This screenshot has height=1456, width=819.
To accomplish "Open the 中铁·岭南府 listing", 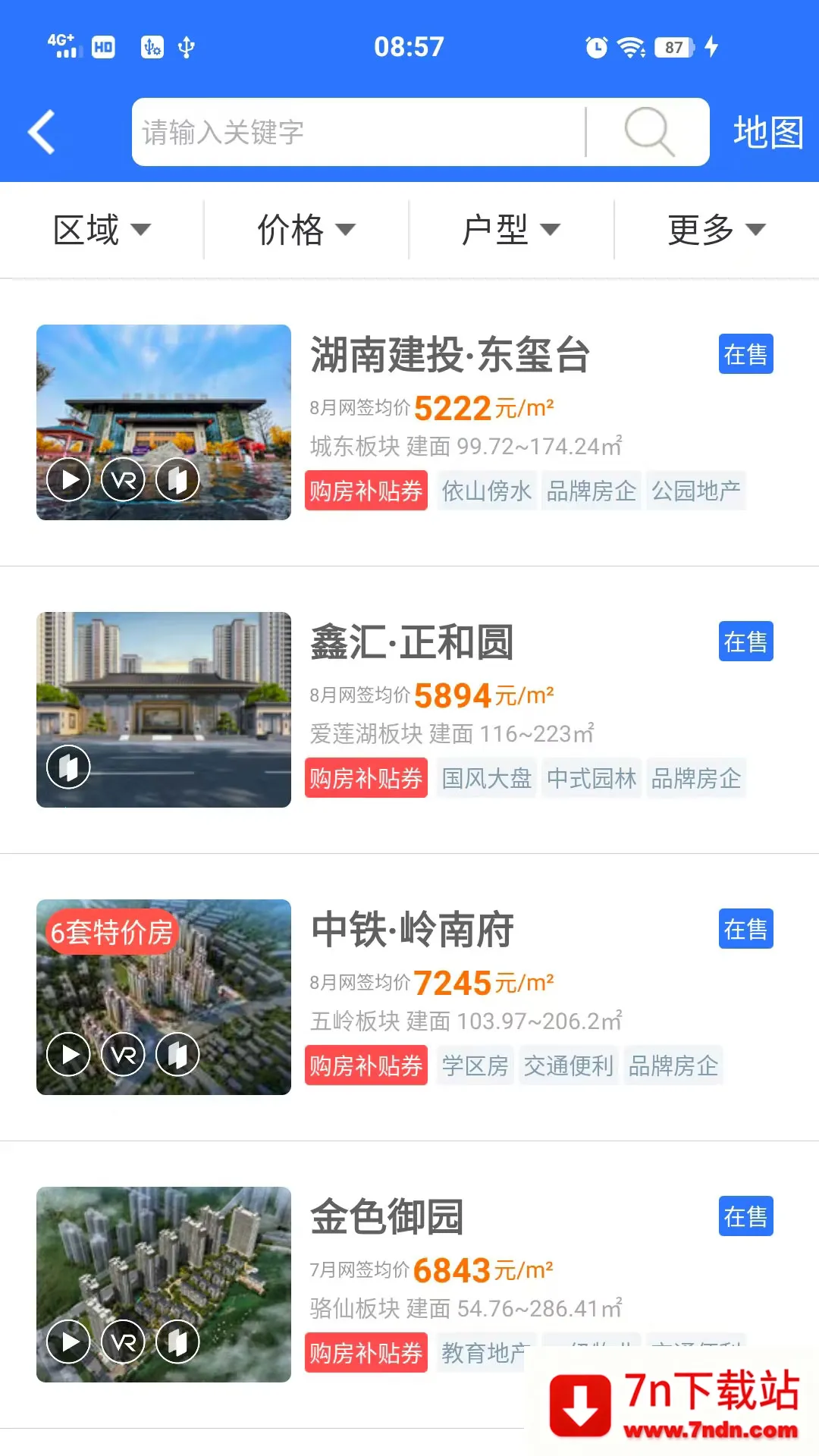I will pos(413,930).
